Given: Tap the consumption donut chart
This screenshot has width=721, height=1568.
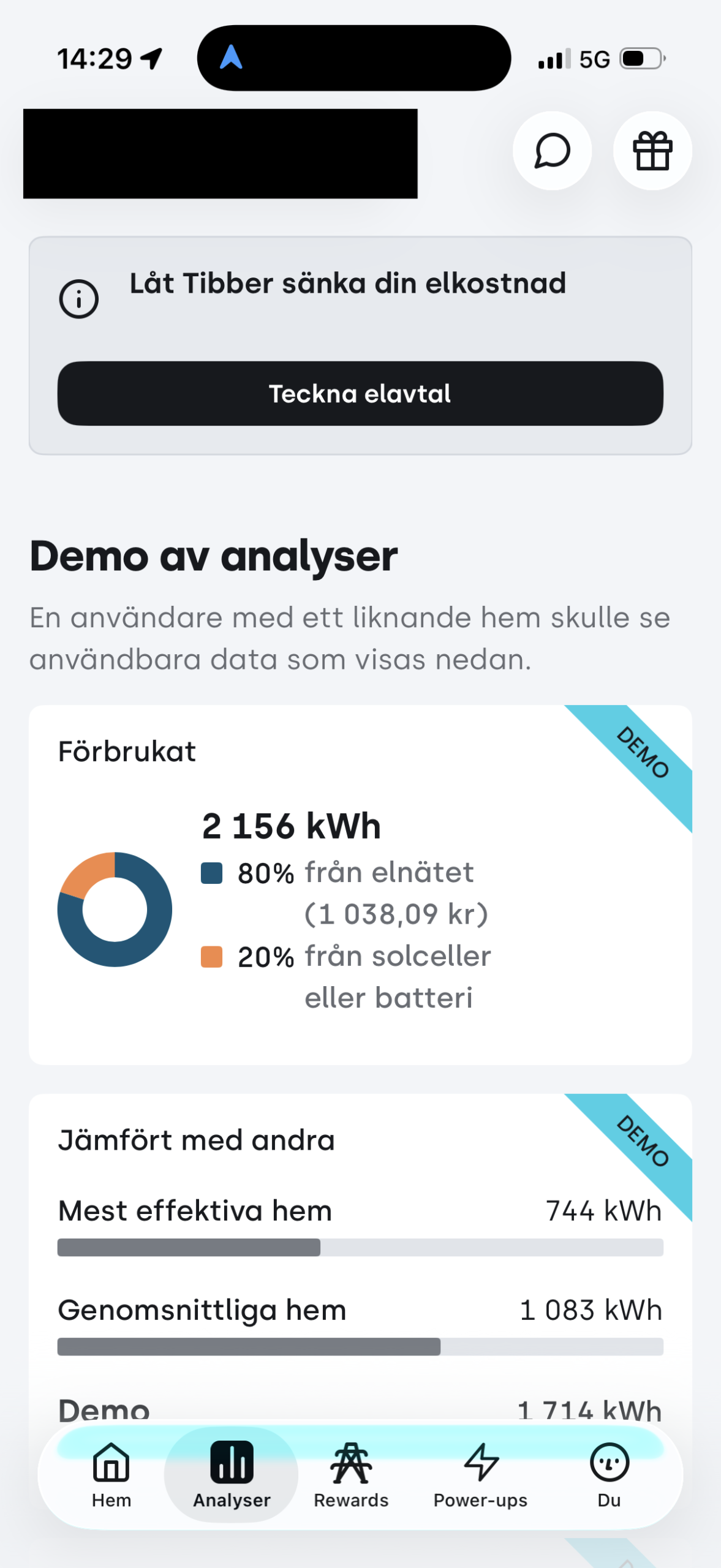Looking at the screenshot, I should 115,911.
